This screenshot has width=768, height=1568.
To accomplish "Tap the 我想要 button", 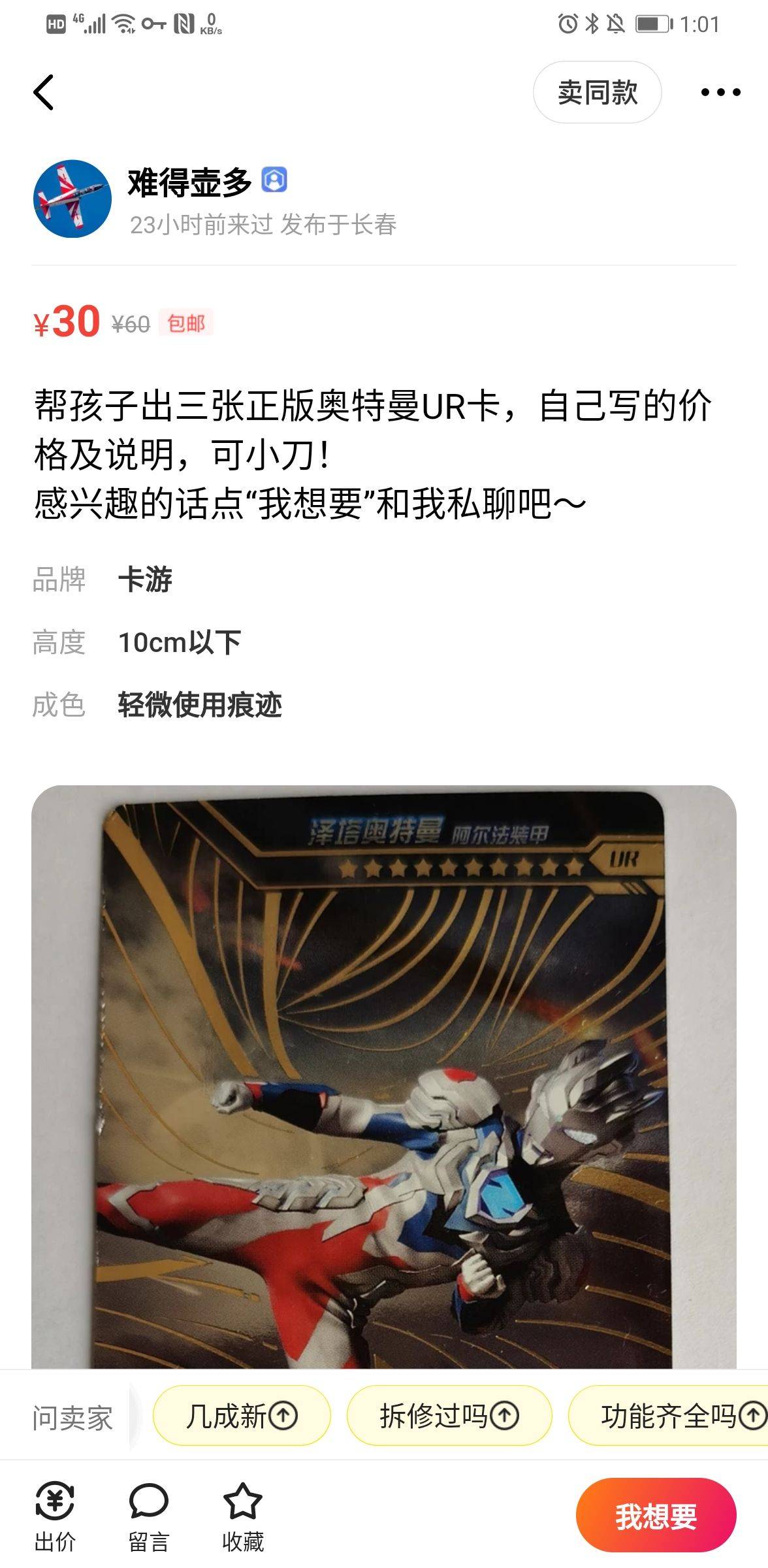I will tap(656, 1515).
